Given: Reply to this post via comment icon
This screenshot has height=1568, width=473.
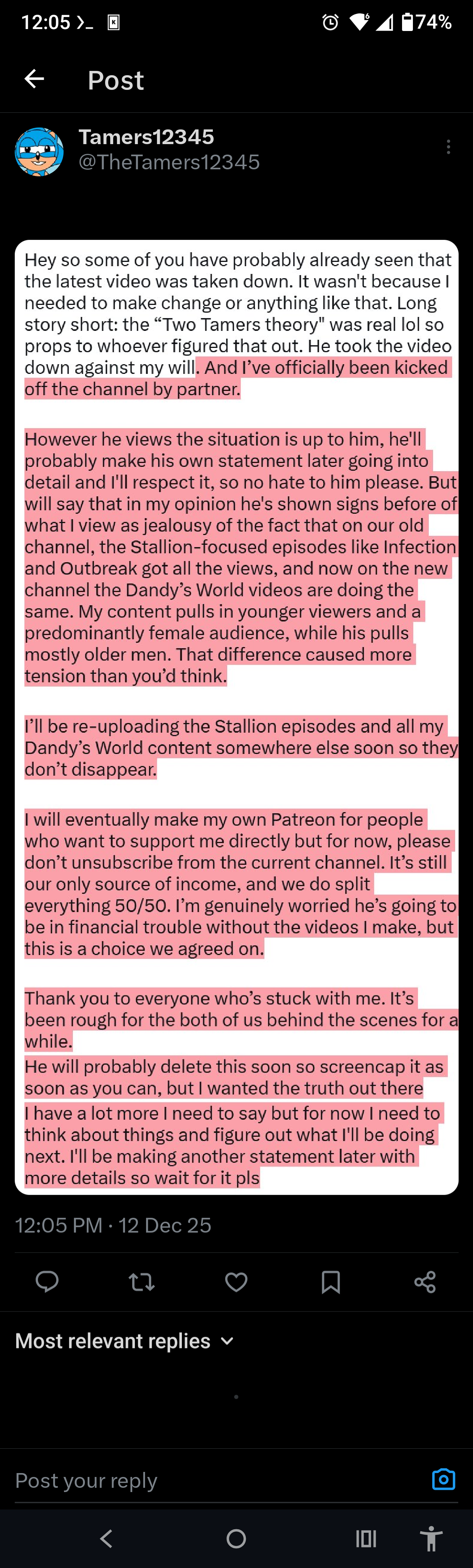Looking at the screenshot, I should point(47,1281).
